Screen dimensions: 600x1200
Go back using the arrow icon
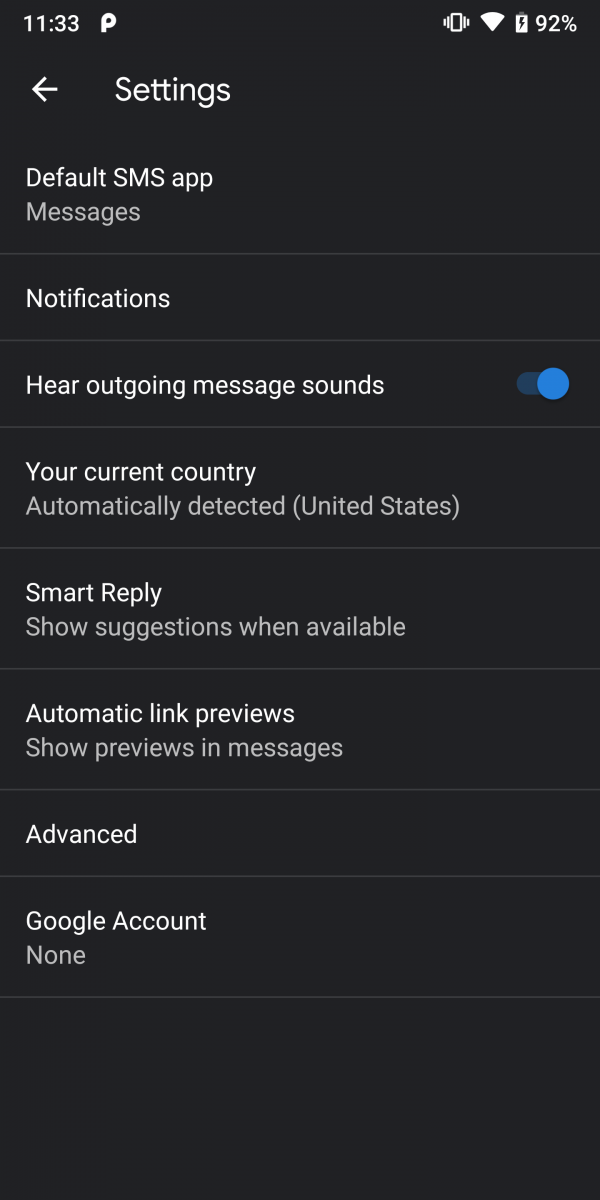pyautogui.click(x=45, y=90)
